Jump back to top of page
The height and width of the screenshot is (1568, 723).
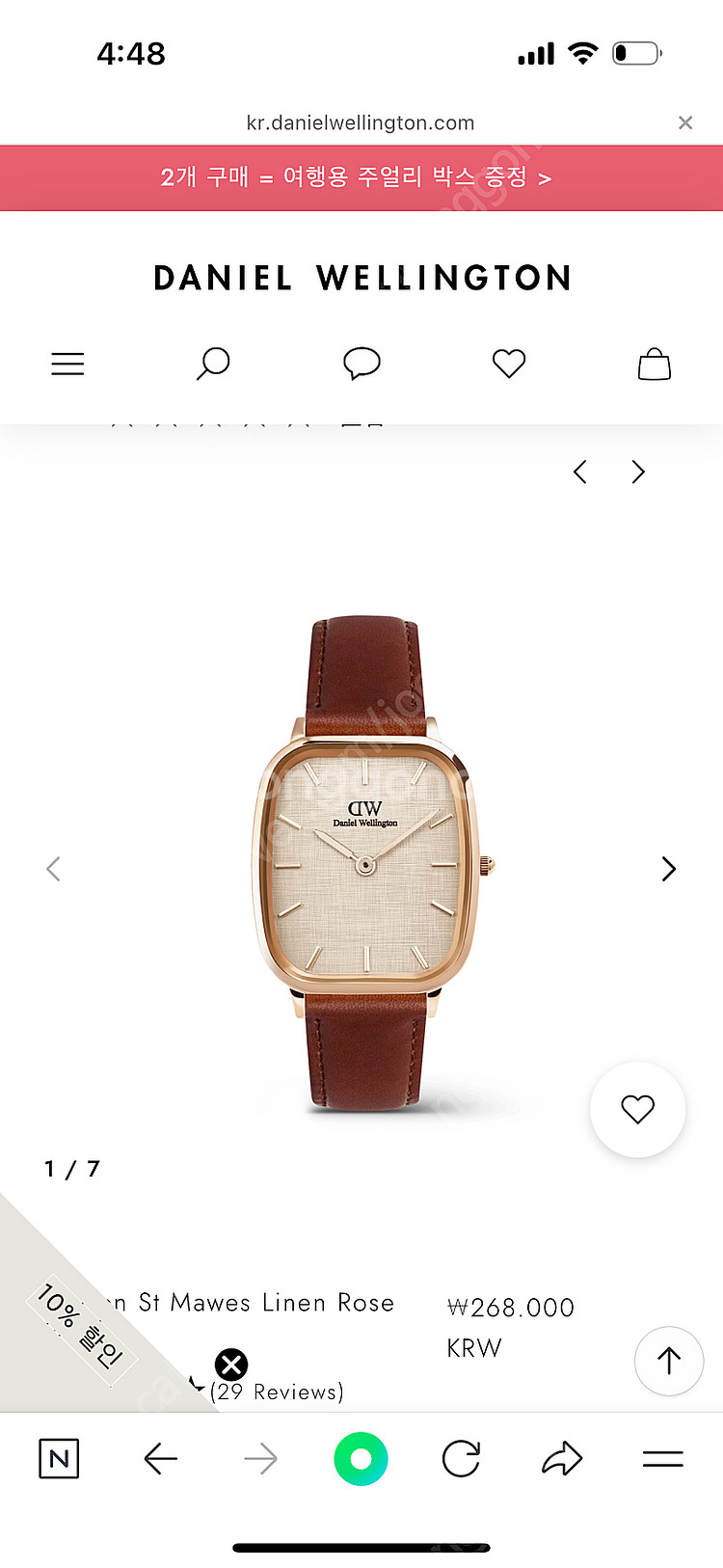pos(668,1361)
